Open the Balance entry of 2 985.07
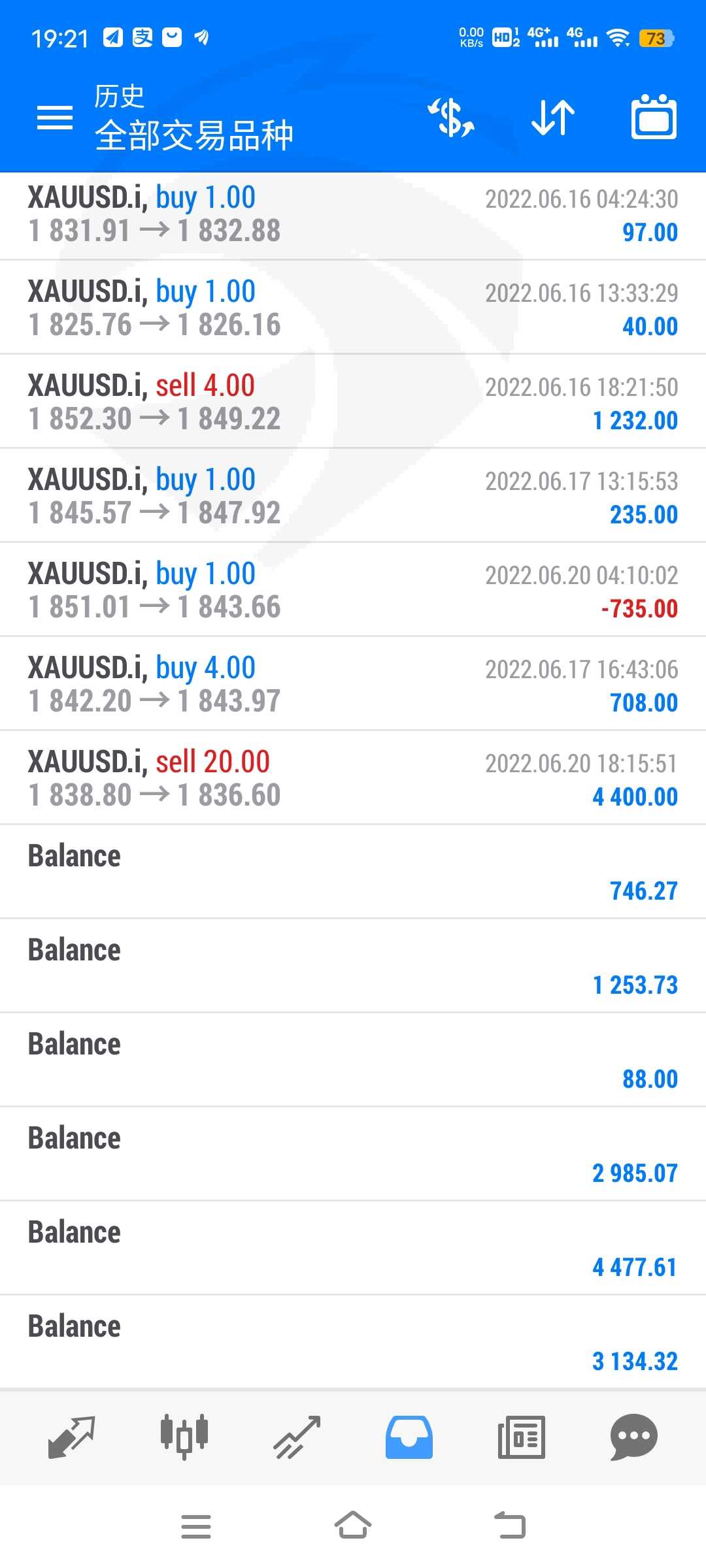The width and height of the screenshot is (706, 1568). pyautogui.click(x=353, y=1154)
